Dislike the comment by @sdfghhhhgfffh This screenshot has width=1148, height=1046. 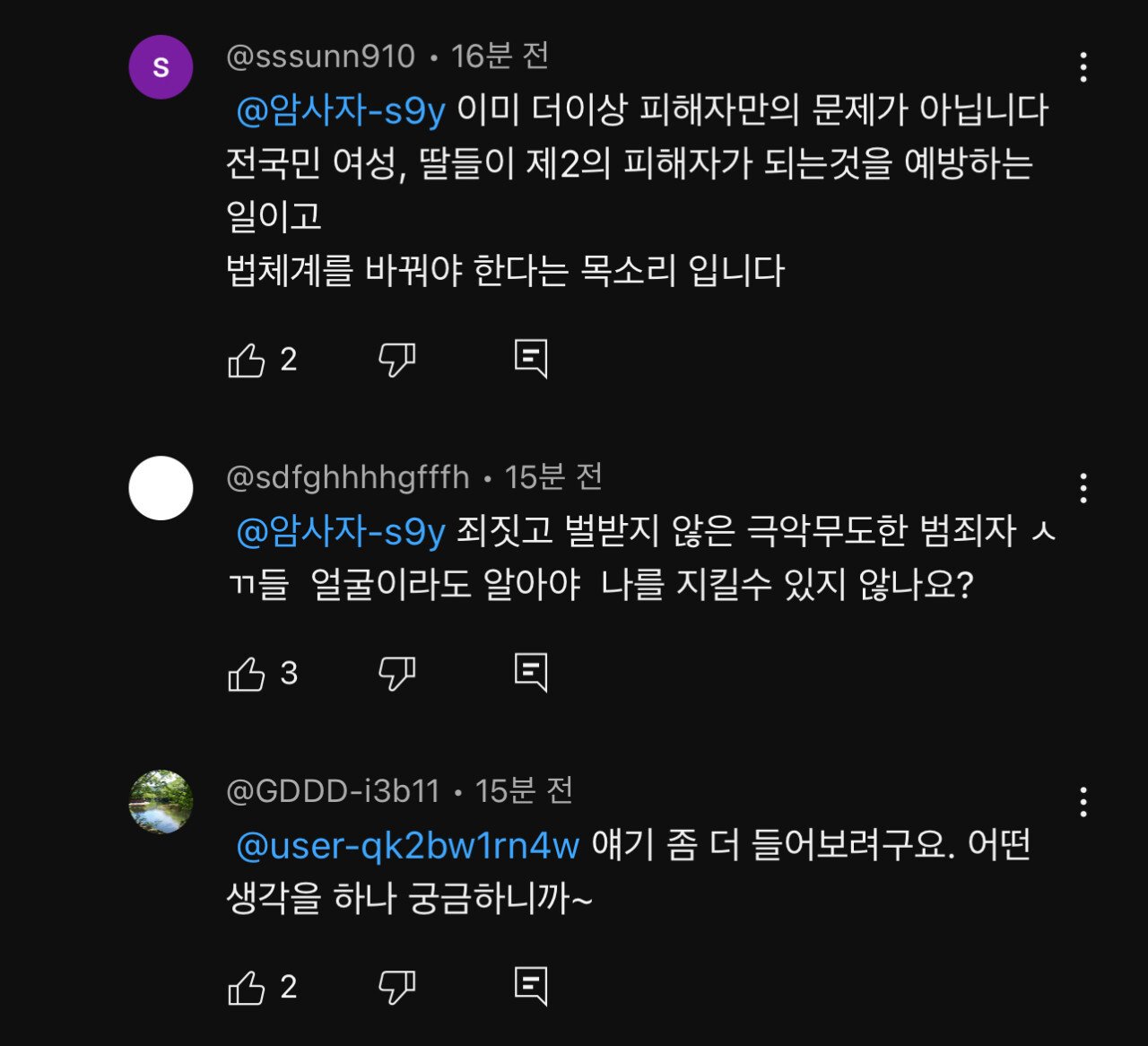click(396, 674)
